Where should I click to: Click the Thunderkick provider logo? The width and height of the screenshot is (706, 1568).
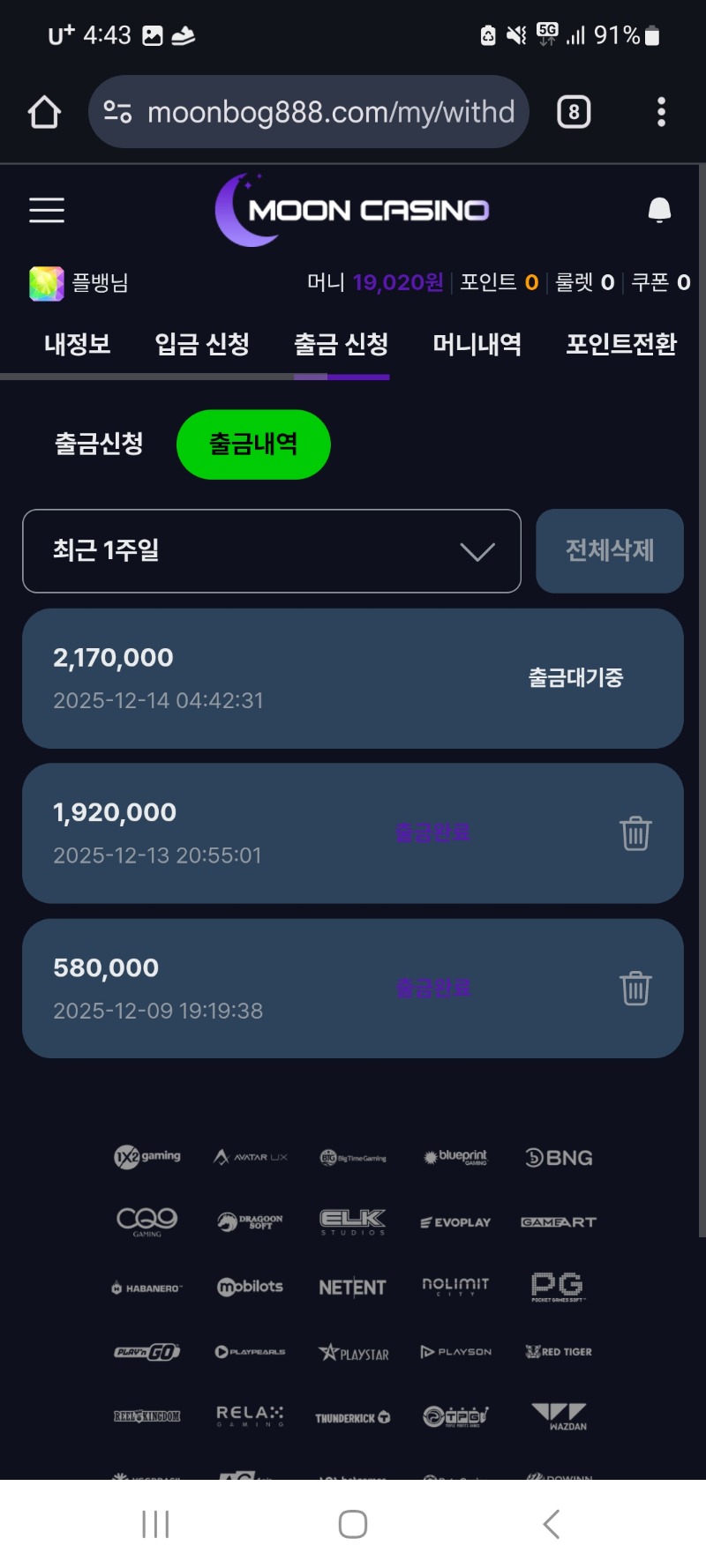tap(351, 1417)
